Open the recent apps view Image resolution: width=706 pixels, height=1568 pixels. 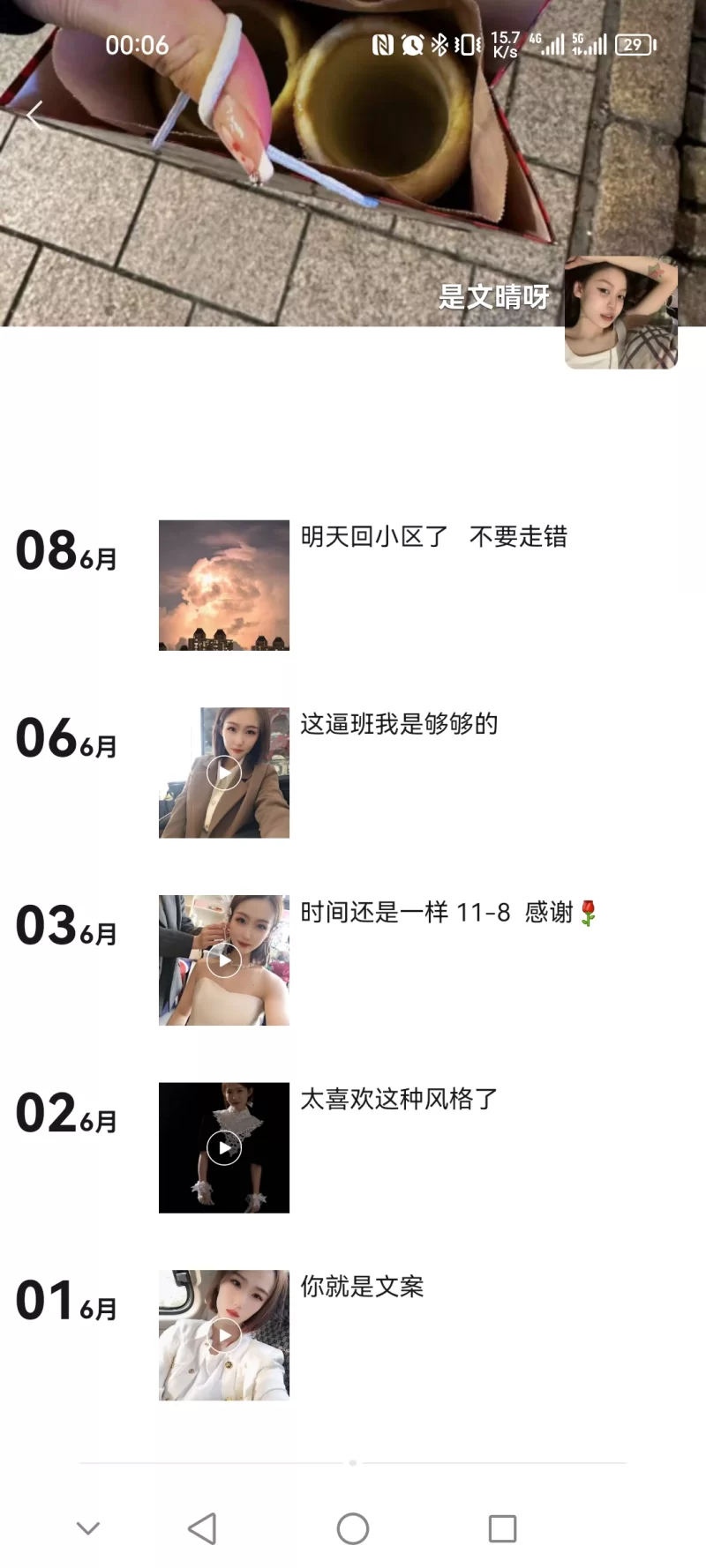pos(502,1528)
